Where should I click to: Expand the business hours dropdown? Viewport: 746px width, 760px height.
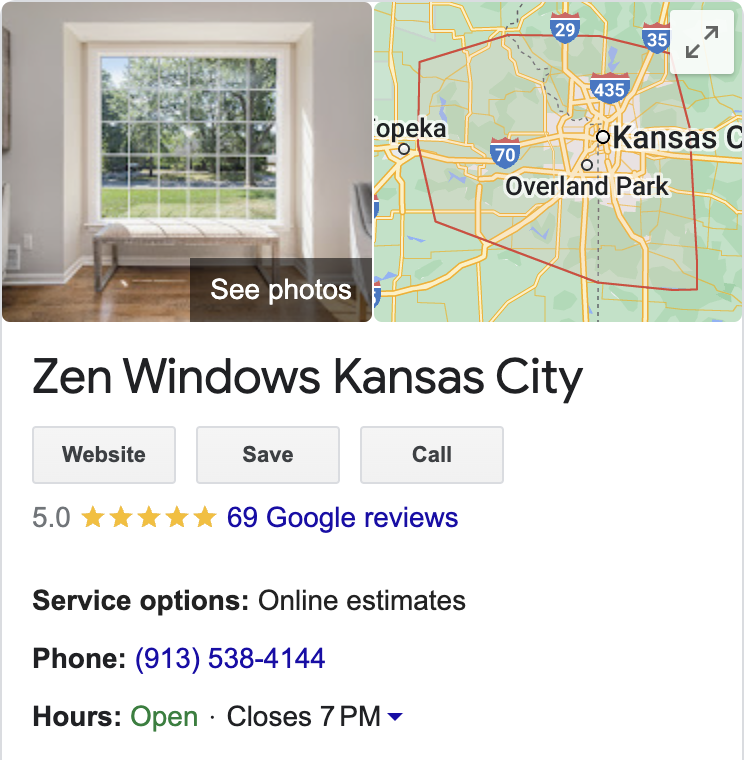(395, 717)
